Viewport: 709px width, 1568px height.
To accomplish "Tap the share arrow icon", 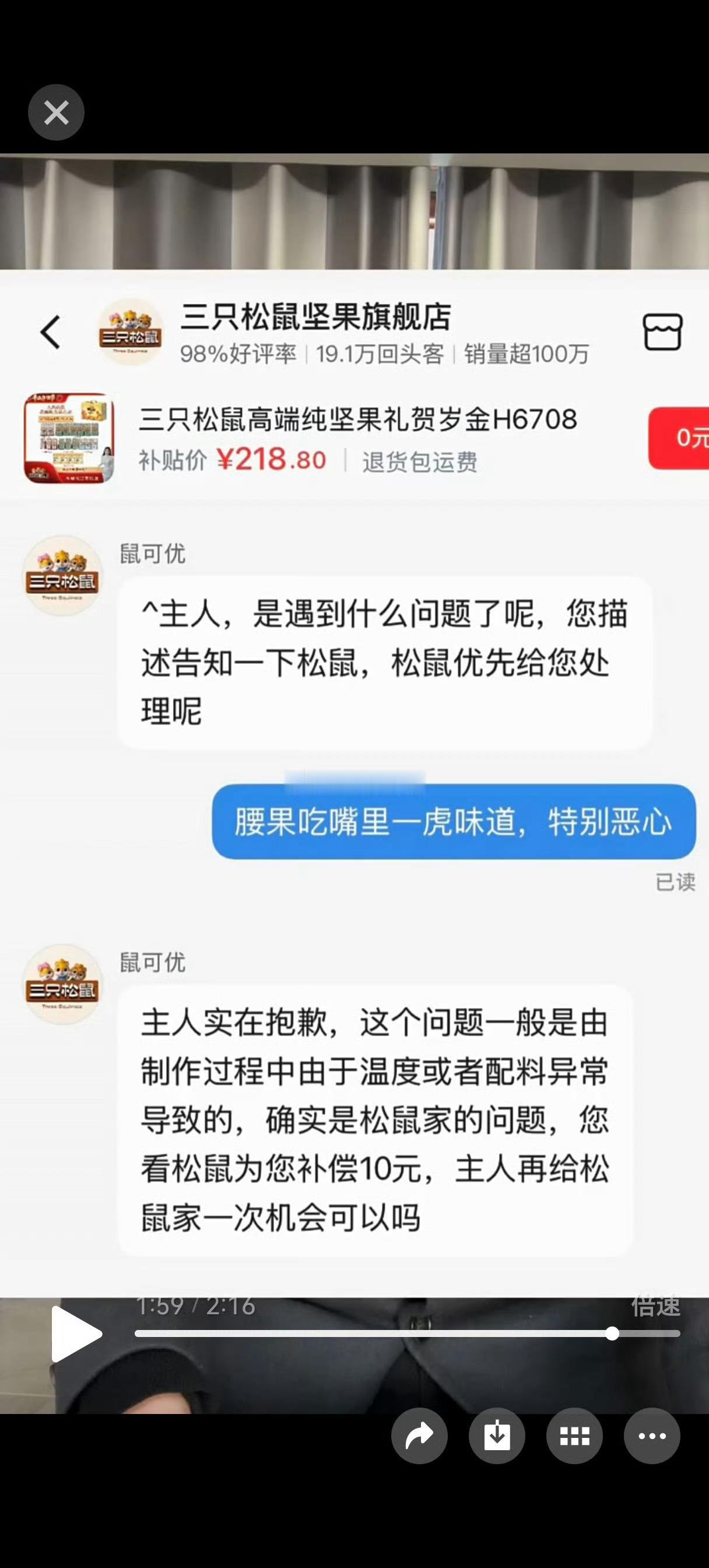I will (x=420, y=1437).
